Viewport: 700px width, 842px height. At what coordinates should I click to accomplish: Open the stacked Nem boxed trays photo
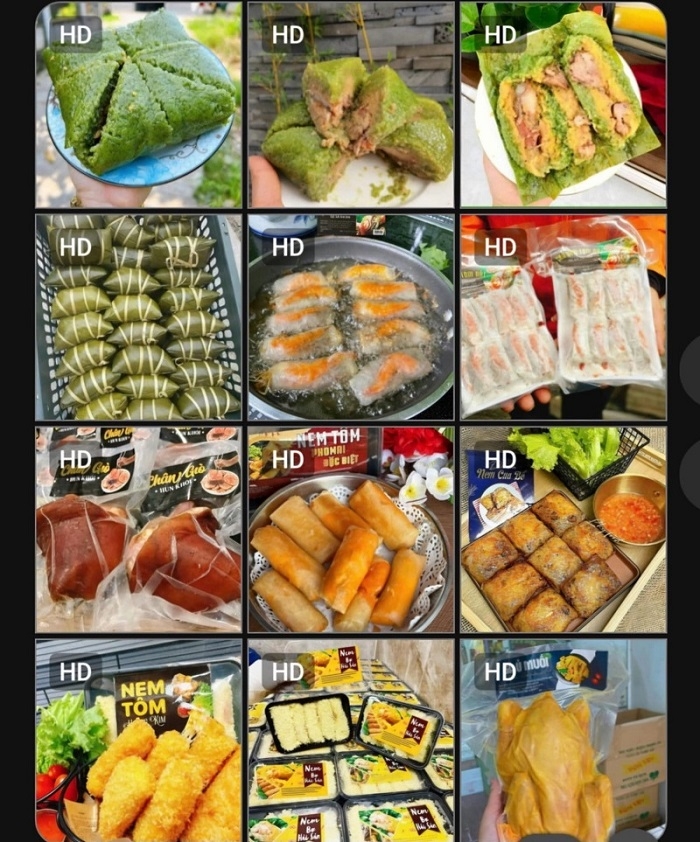(350, 740)
